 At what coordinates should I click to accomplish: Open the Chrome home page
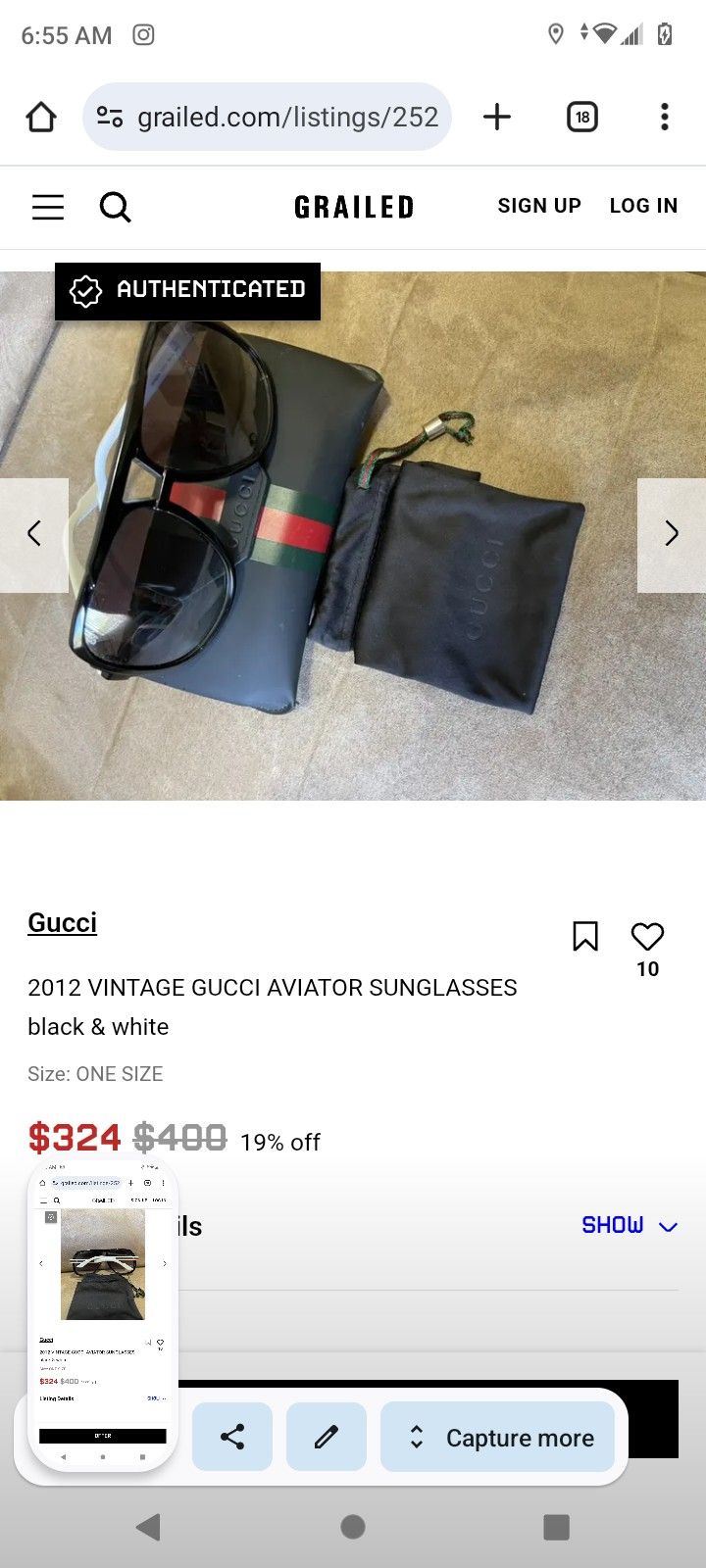41,118
